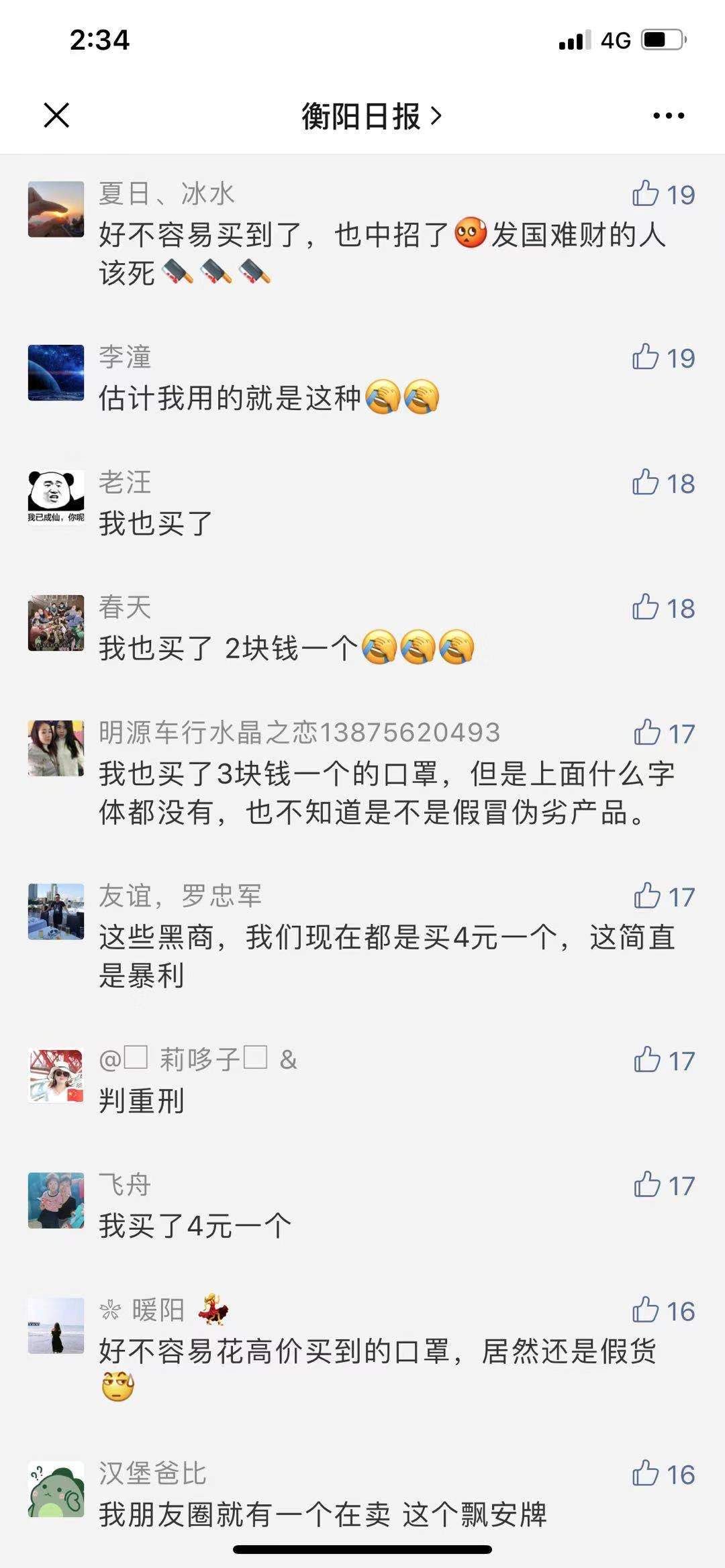Like the comment from 明源车行水晶之恋
This screenshot has width=725, height=1568.
pos(647,733)
